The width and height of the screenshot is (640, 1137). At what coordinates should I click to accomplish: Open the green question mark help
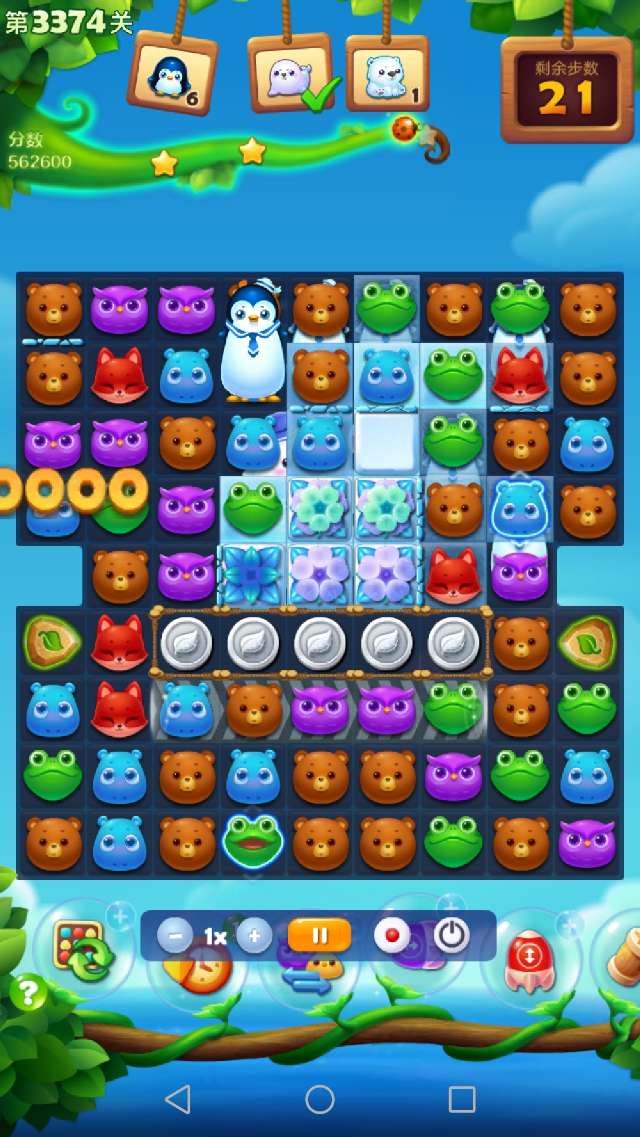(28, 993)
